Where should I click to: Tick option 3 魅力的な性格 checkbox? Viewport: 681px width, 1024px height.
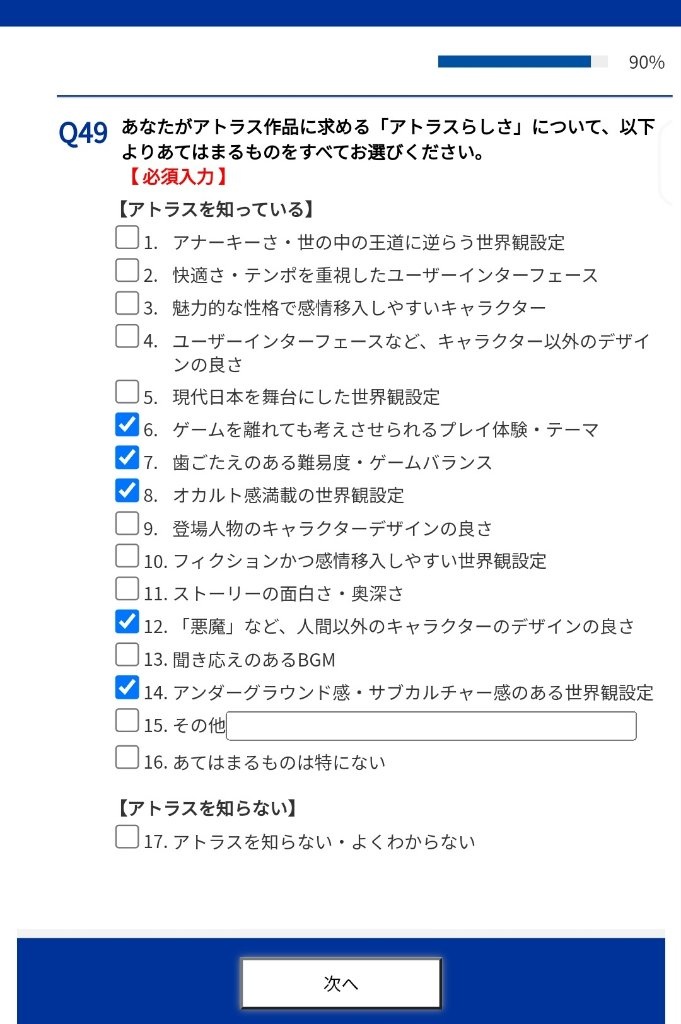[127, 303]
